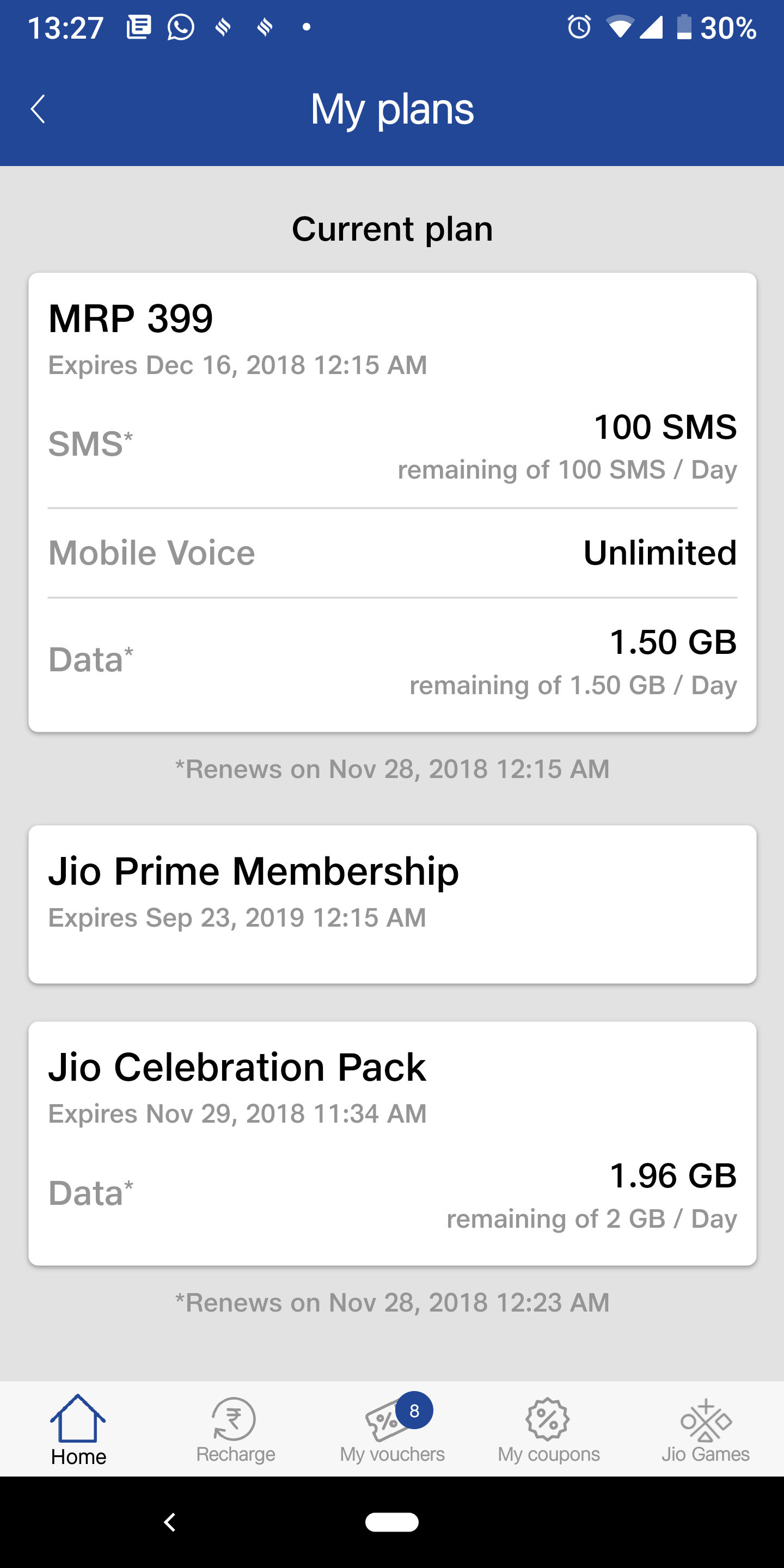Open Jio Prime Membership card
Screen dimensions: 784x1568
click(392, 904)
